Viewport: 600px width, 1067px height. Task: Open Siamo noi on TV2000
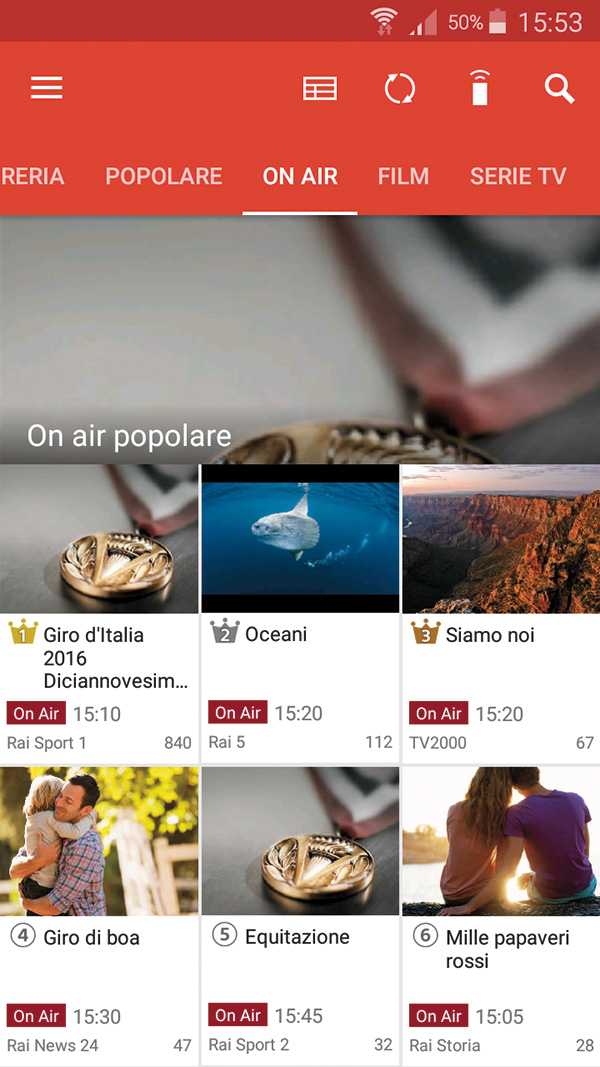[x=500, y=612]
